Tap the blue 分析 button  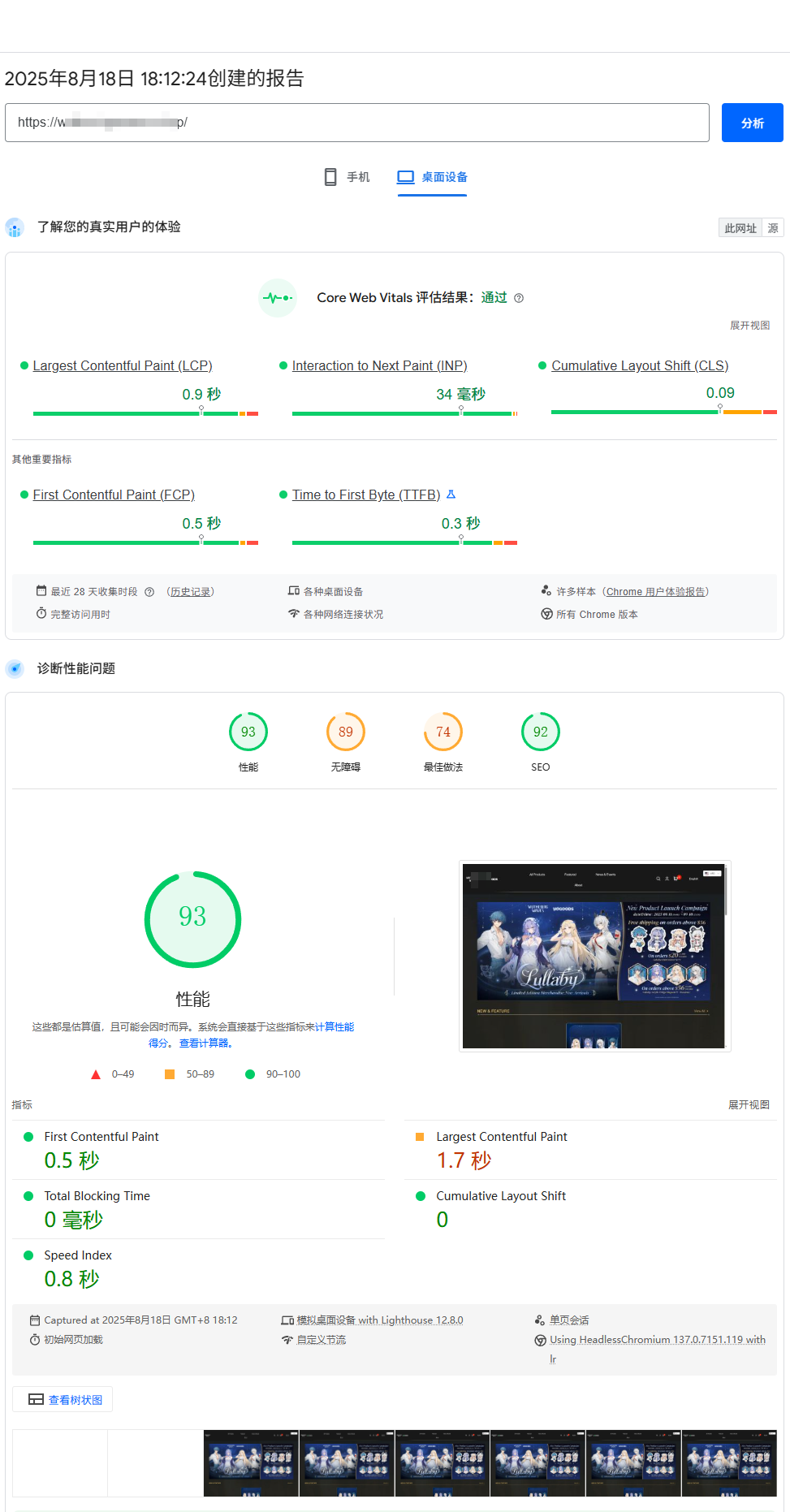pos(752,123)
